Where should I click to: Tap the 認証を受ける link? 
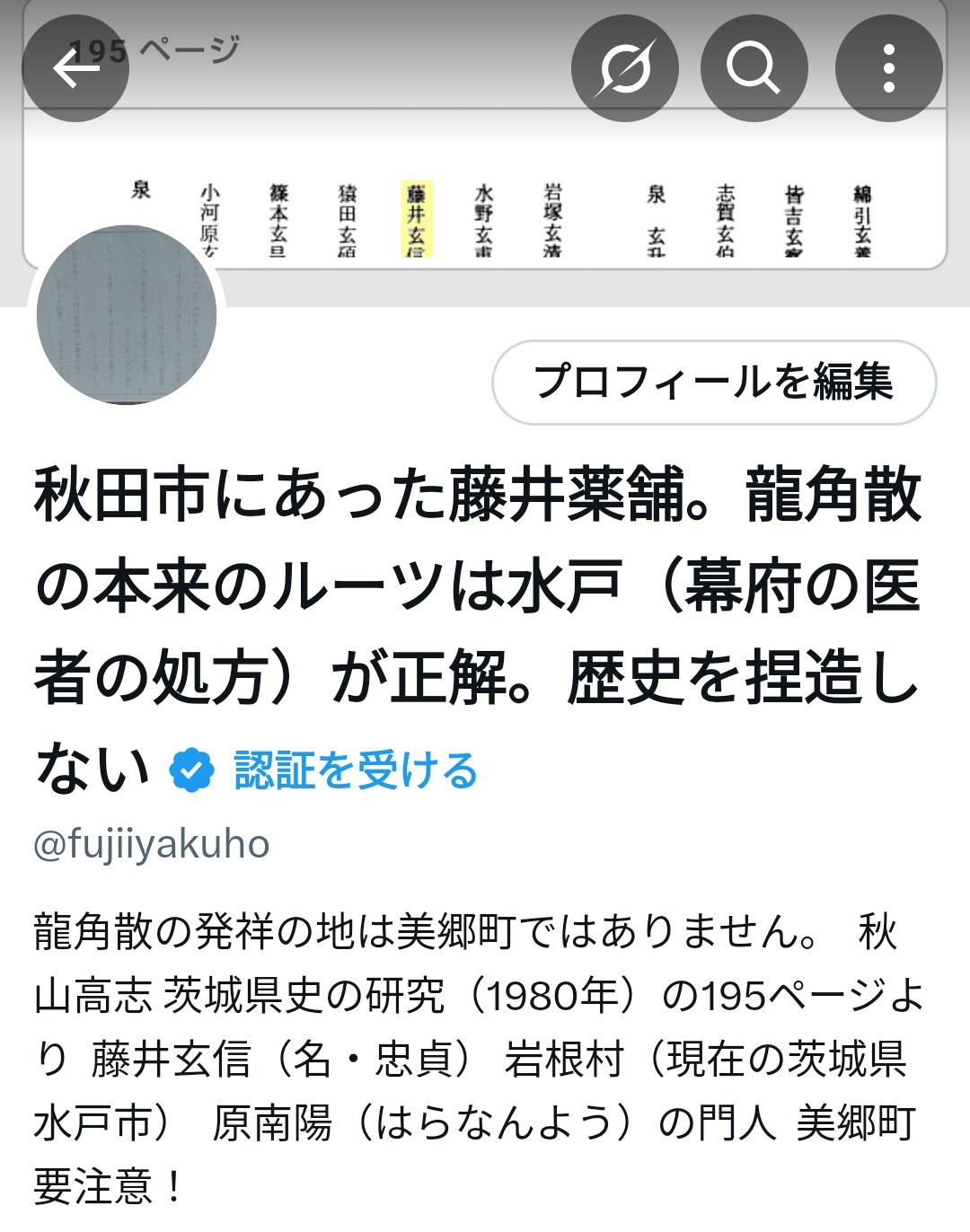point(356,770)
